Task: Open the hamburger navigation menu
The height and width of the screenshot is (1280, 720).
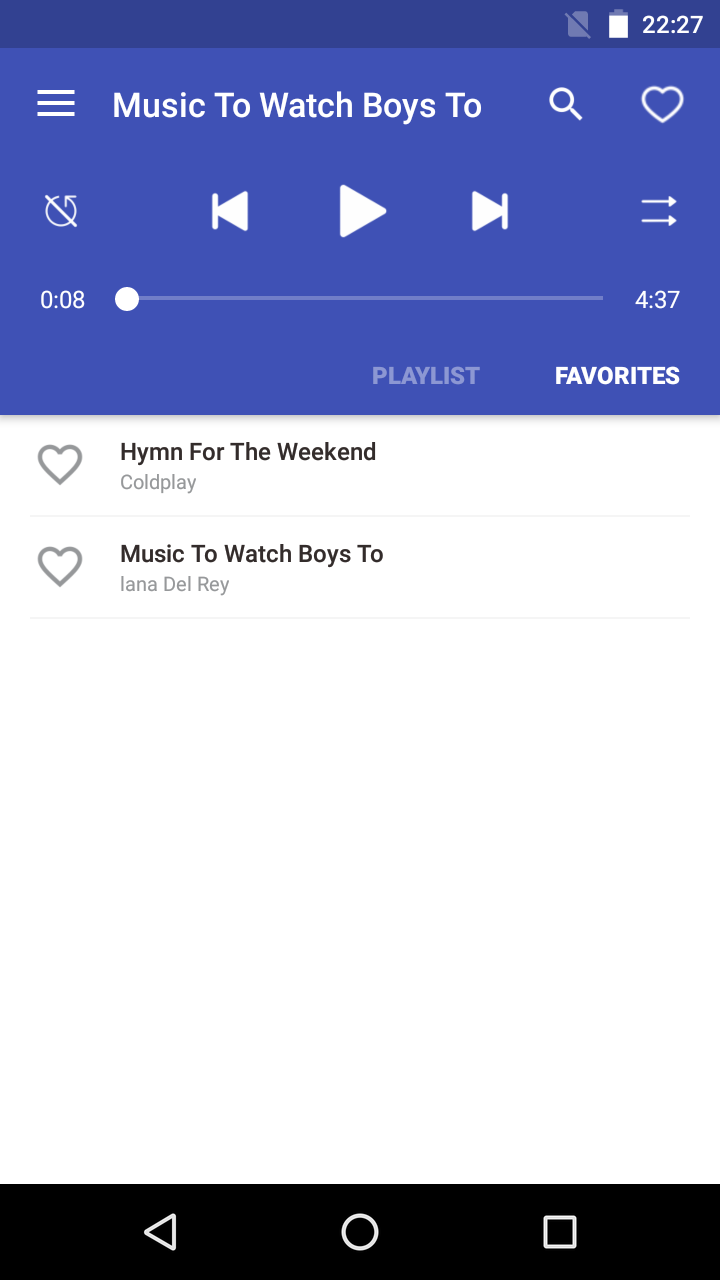Action: pos(56,104)
